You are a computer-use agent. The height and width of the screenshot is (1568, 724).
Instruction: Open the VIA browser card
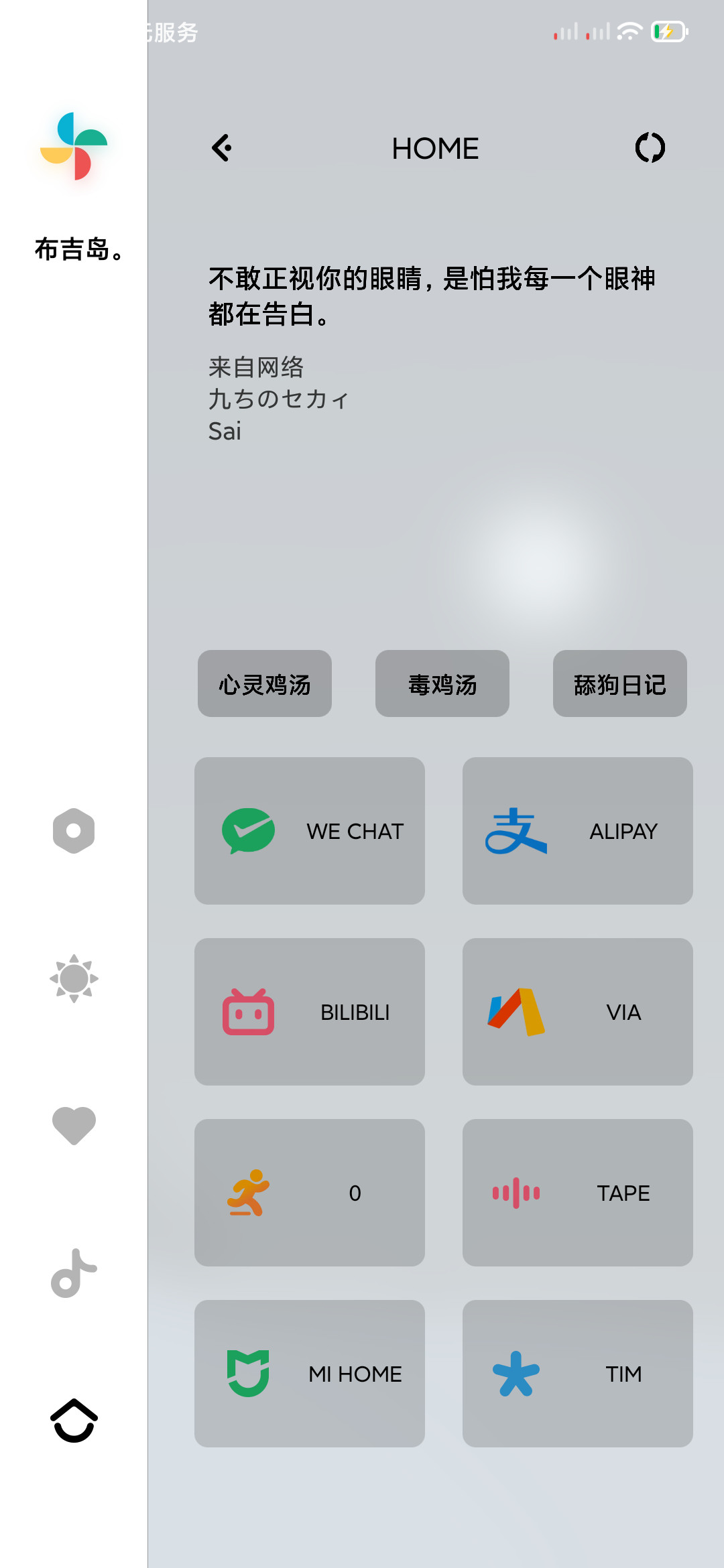click(578, 1012)
